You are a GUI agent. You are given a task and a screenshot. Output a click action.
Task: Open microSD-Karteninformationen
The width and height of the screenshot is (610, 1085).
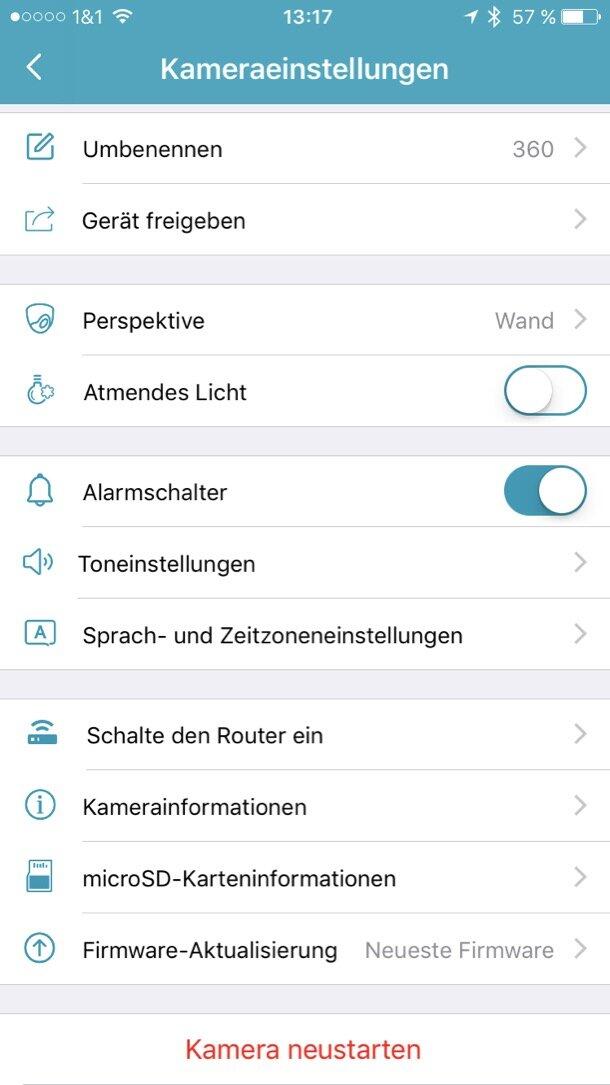coord(305,879)
